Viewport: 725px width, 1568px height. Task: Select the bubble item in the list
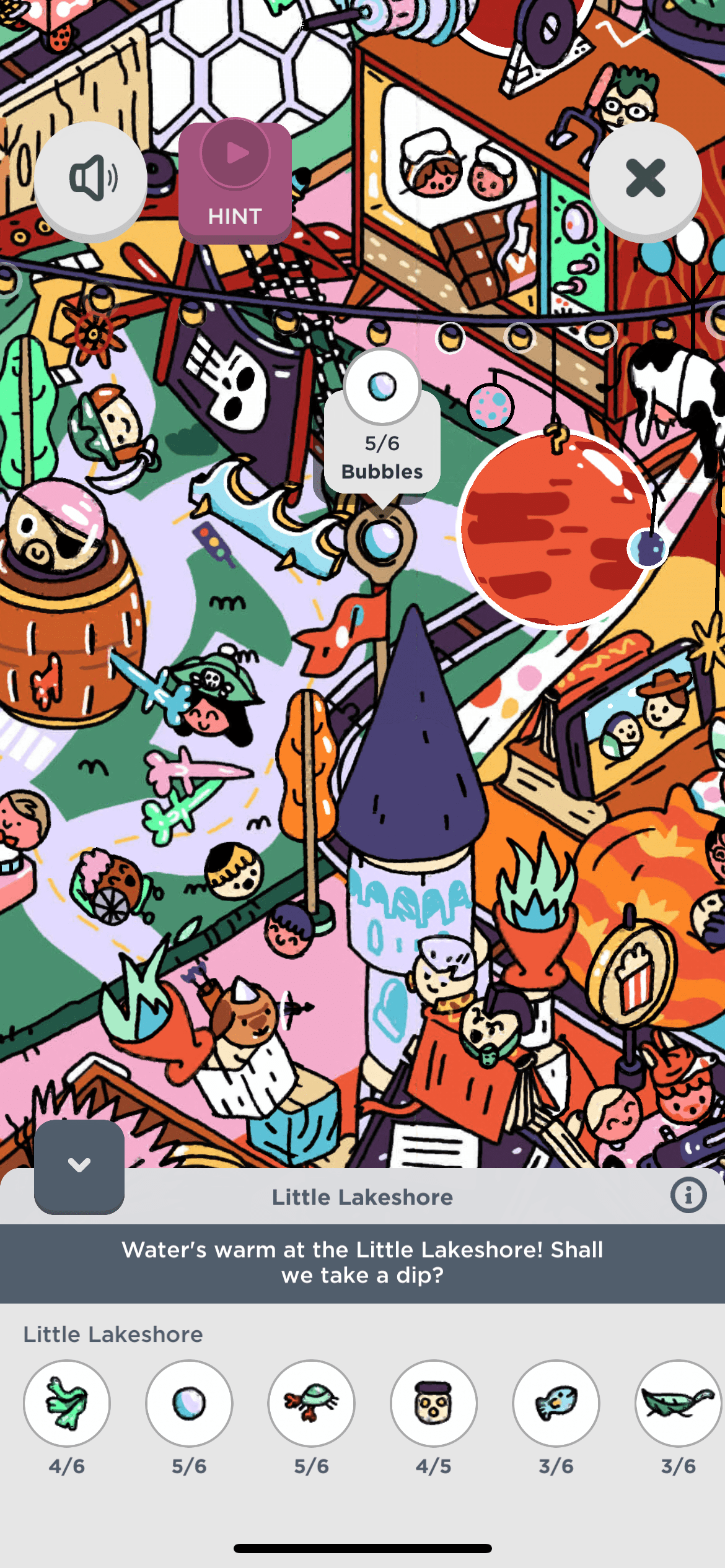(189, 1403)
